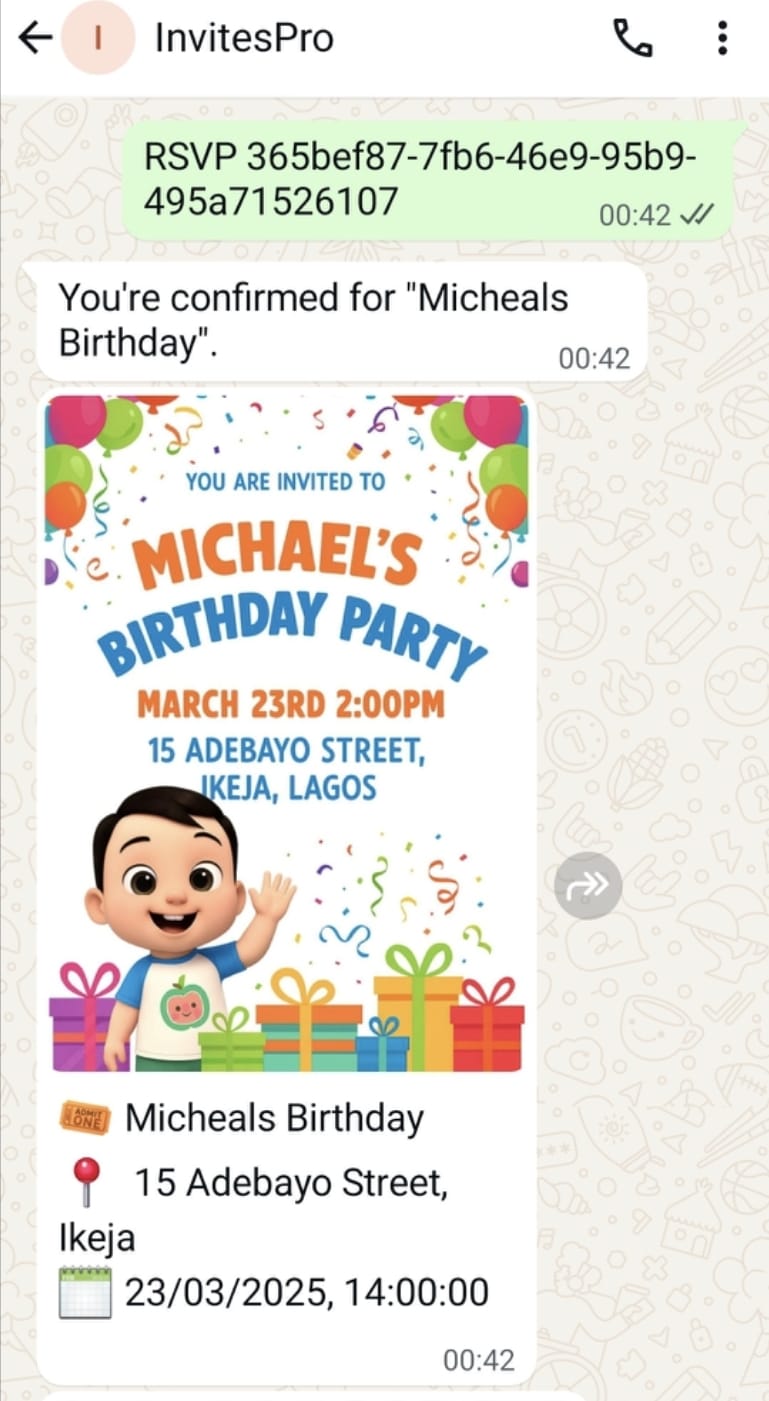Open the three-dot overflow menu
This screenshot has height=1401, width=769.
pyautogui.click(x=723, y=37)
